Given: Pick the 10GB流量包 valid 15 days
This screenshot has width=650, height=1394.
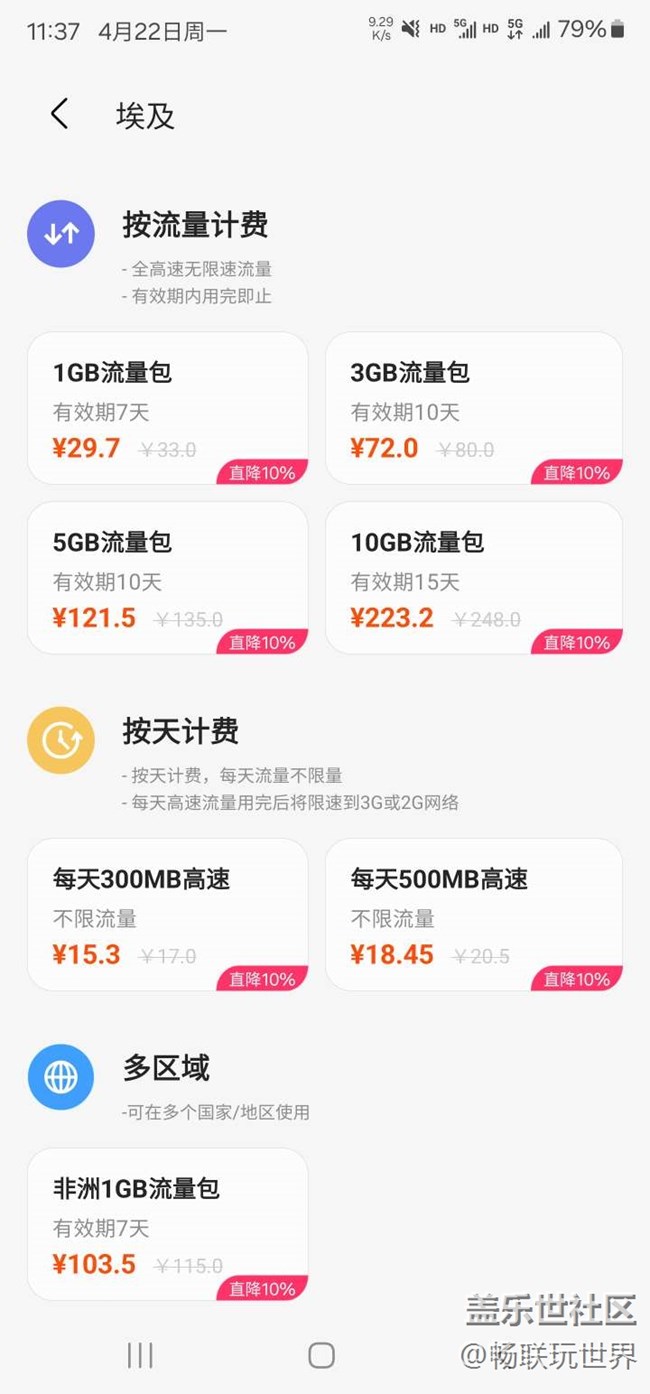Looking at the screenshot, I should [474, 578].
